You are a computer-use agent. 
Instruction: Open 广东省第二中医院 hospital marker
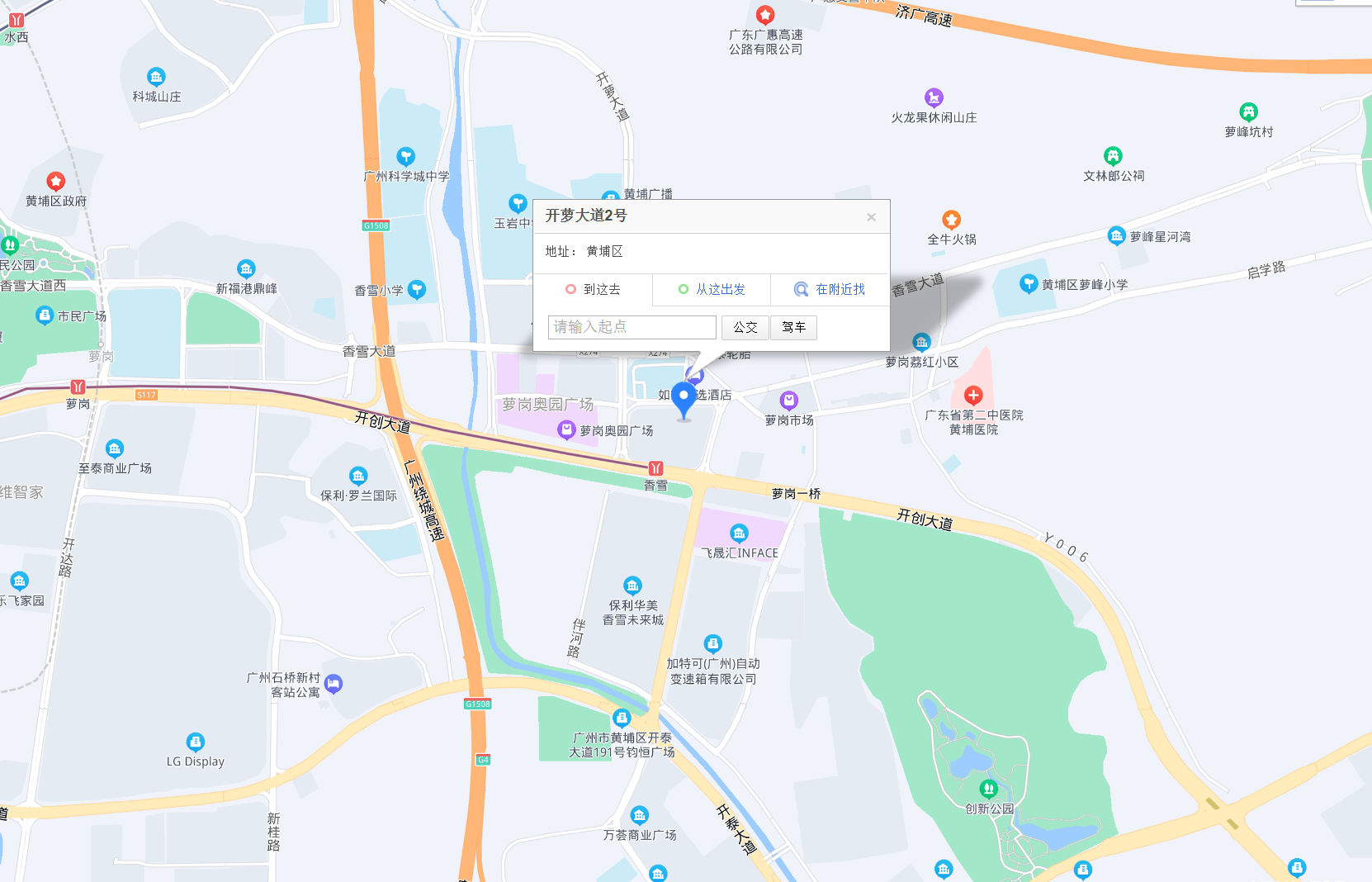[973, 395]
